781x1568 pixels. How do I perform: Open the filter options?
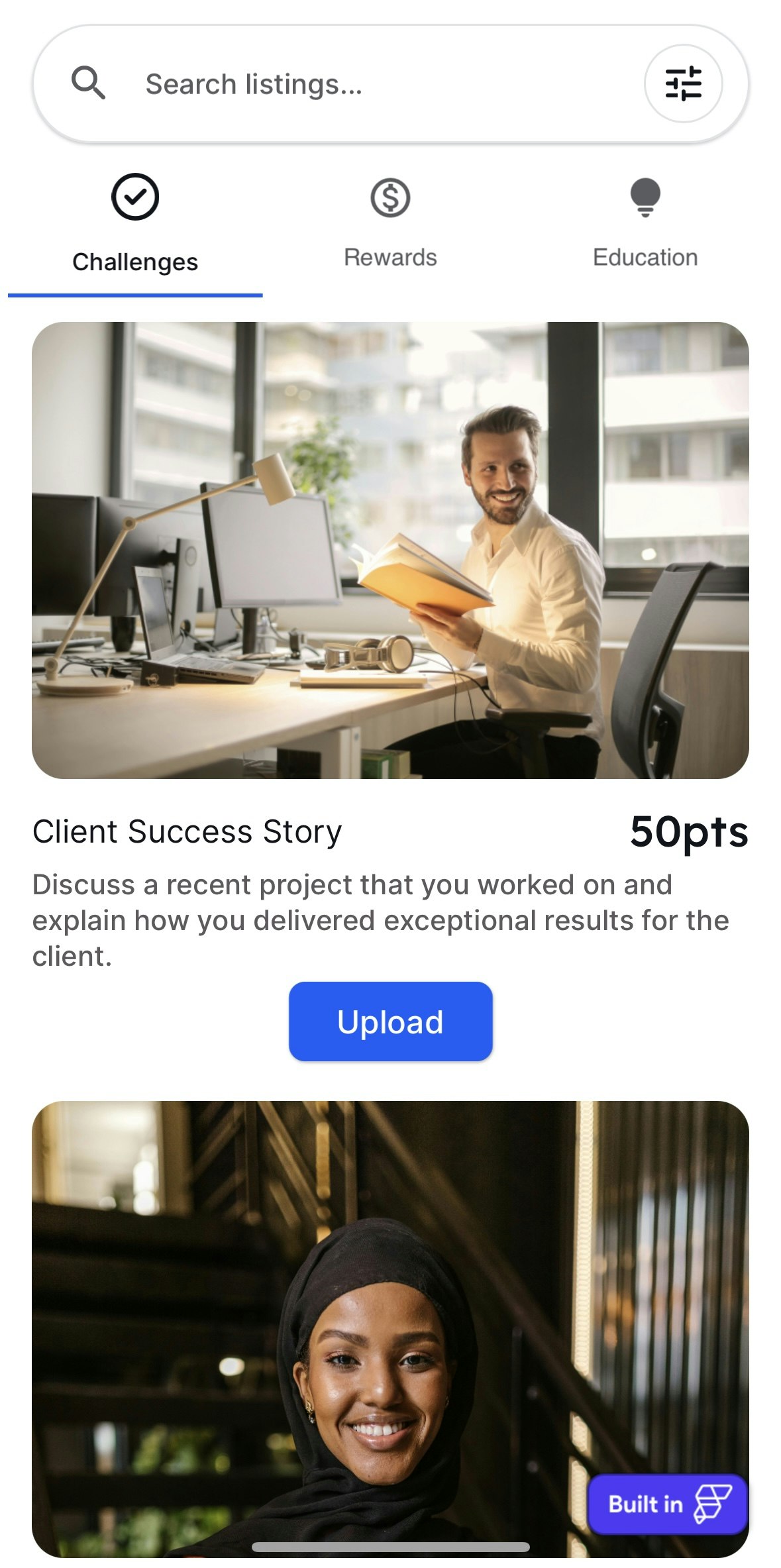coord(683,83)
